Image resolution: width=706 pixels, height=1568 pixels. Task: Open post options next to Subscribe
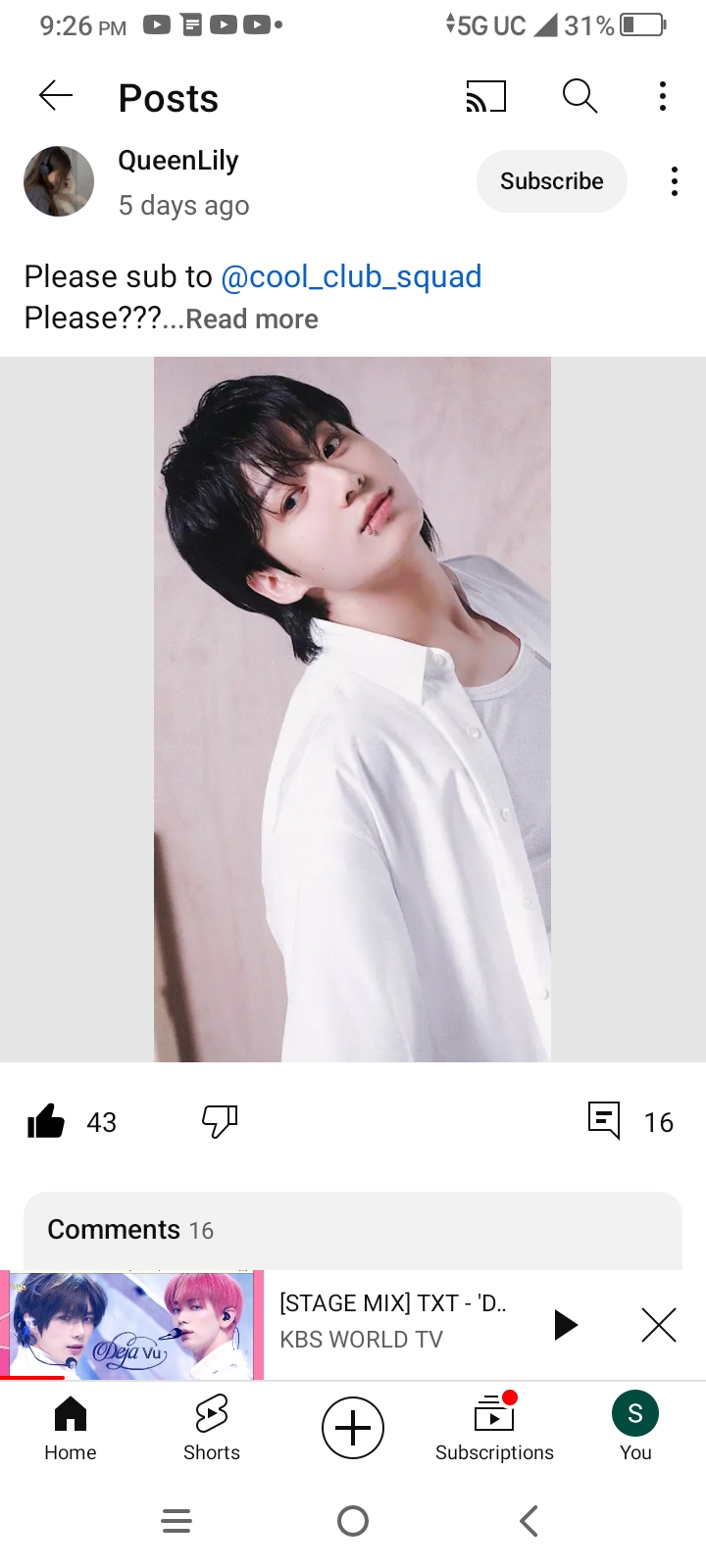coord(675,181)
